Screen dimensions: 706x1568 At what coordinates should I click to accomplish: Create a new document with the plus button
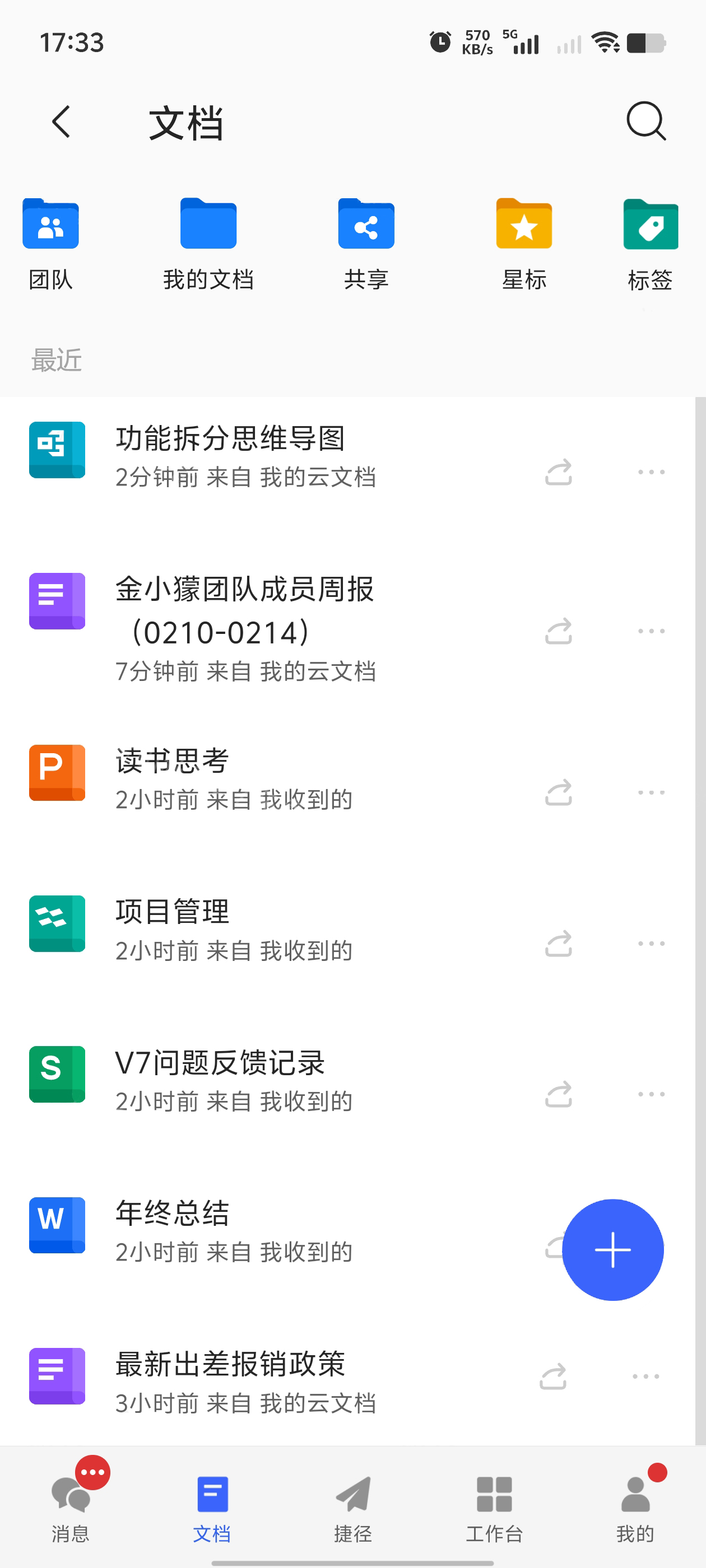(612, 1250)
